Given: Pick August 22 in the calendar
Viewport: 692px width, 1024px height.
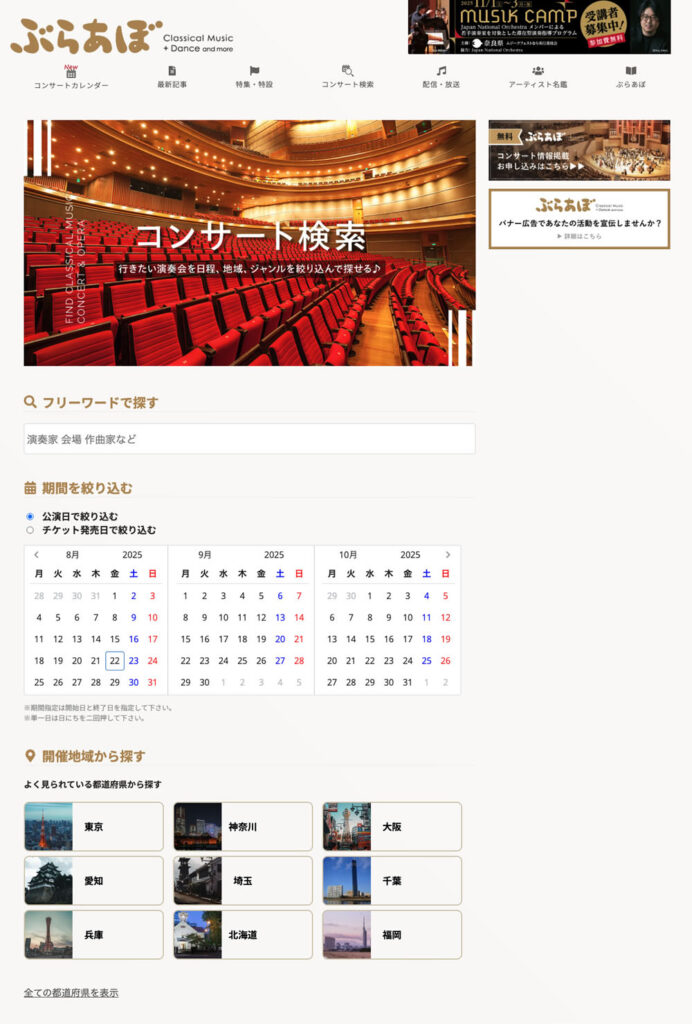Looking at the screenshot, I should point(114,660).
